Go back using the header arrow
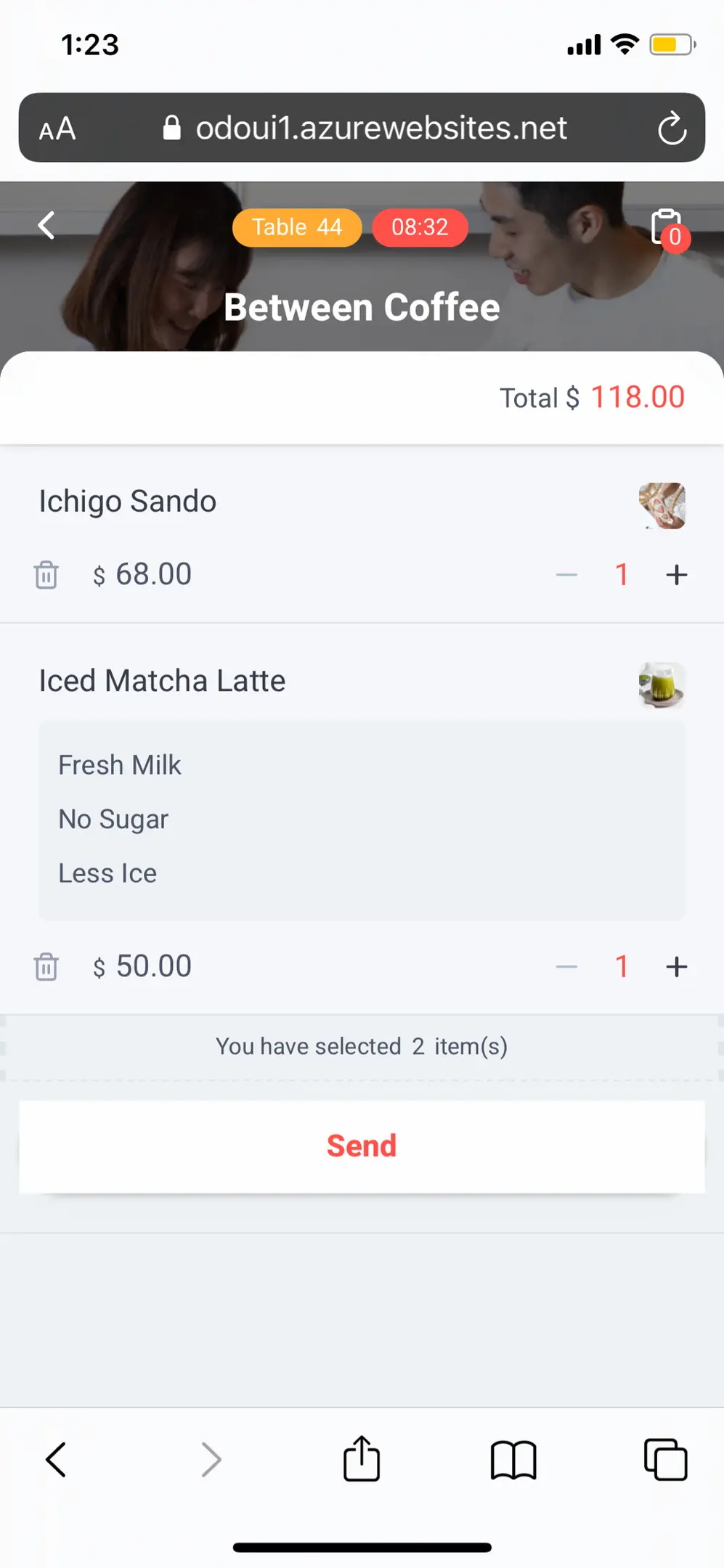 coord(46,225)
